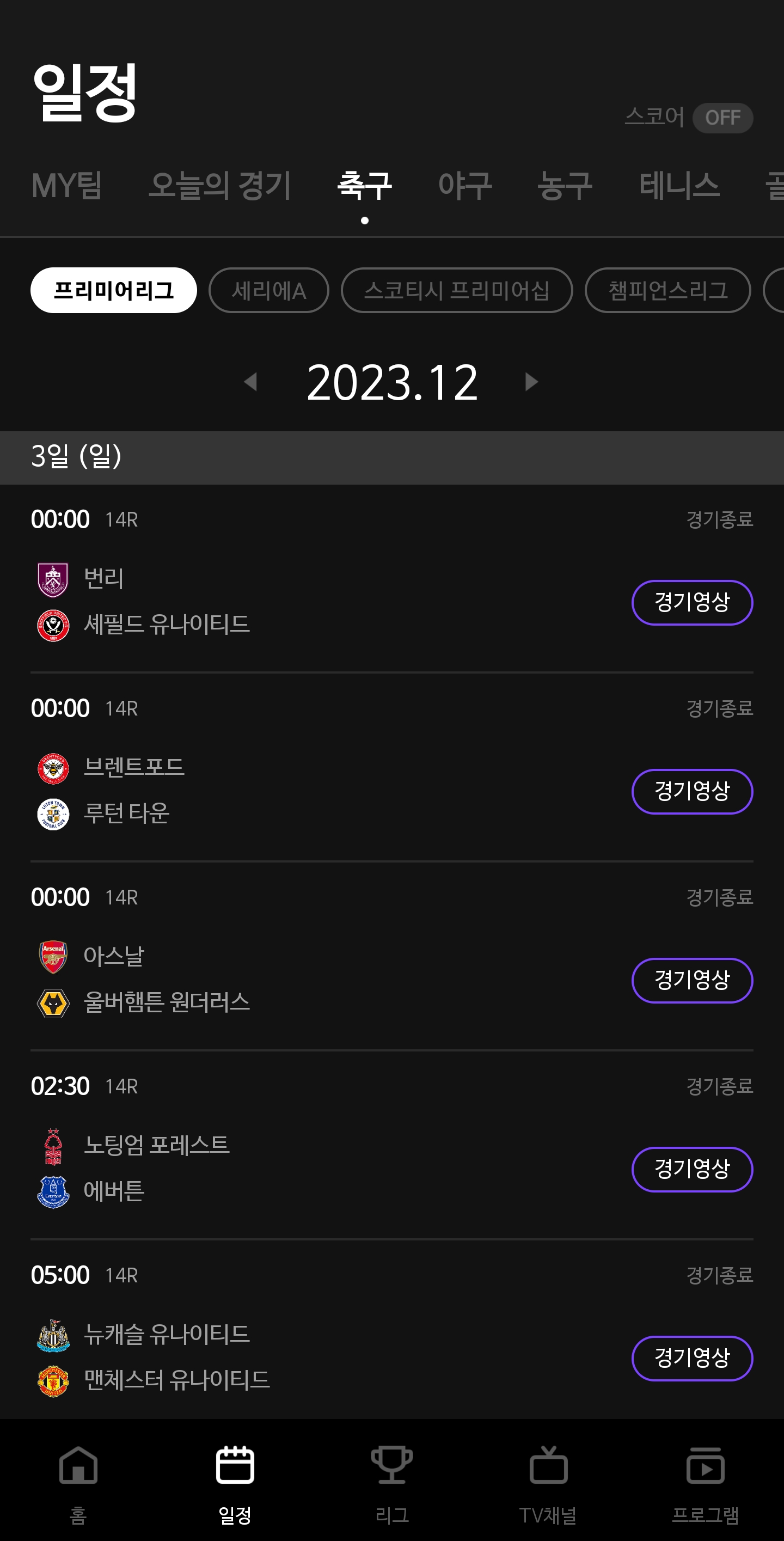Select the 세리에A league chip
The height and width of the screenshot is (1541, 784).
(x=268, y=291)
